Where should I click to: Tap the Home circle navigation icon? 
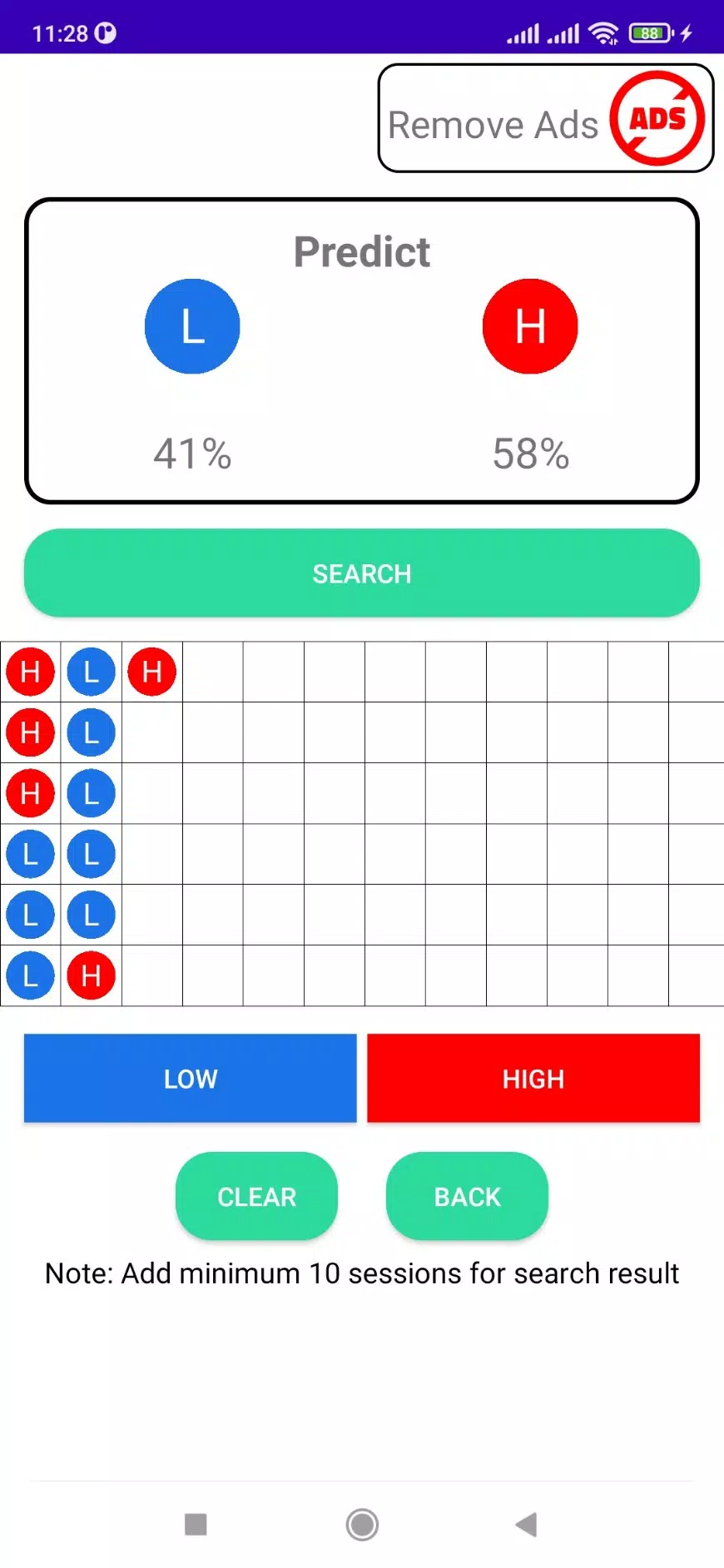[362, 1524]
